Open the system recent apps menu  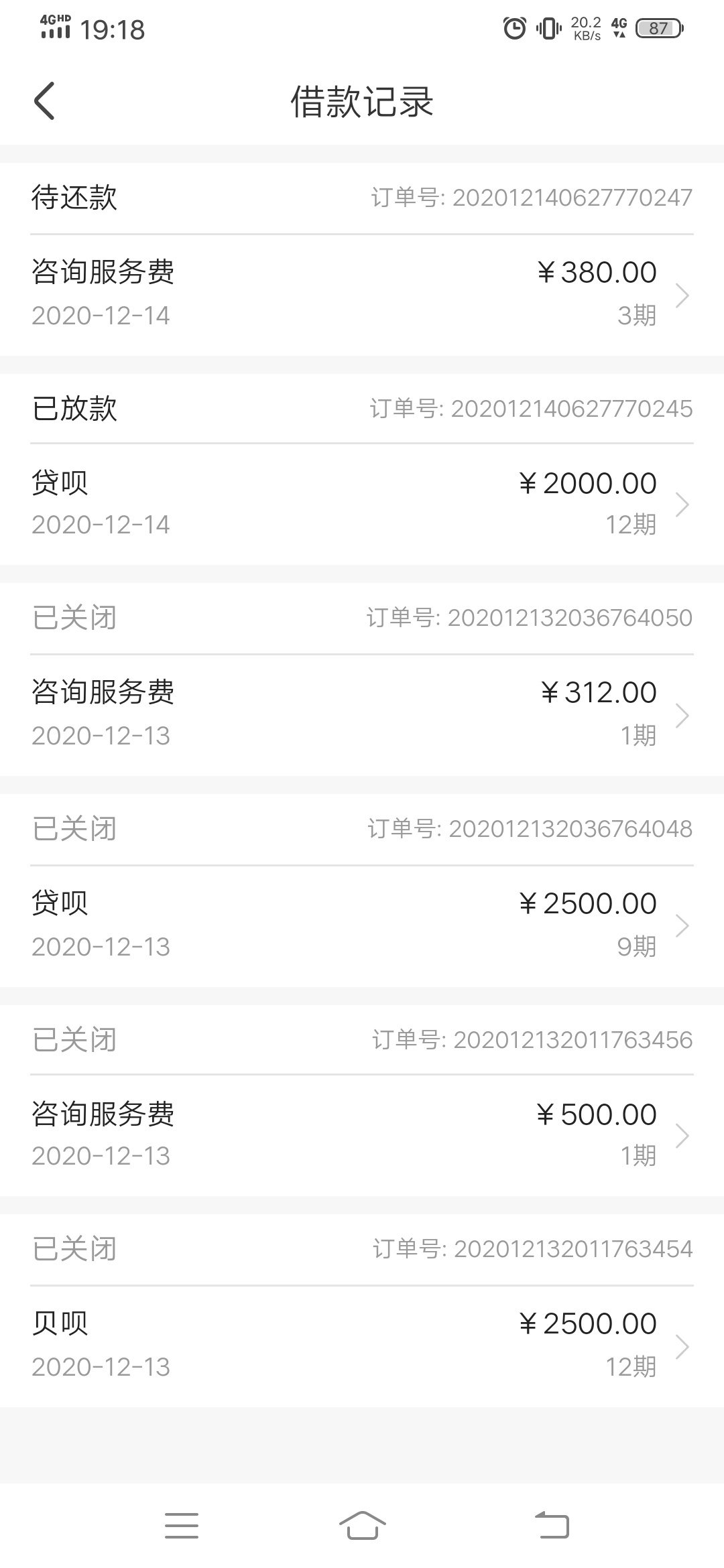click(182, 1525)
